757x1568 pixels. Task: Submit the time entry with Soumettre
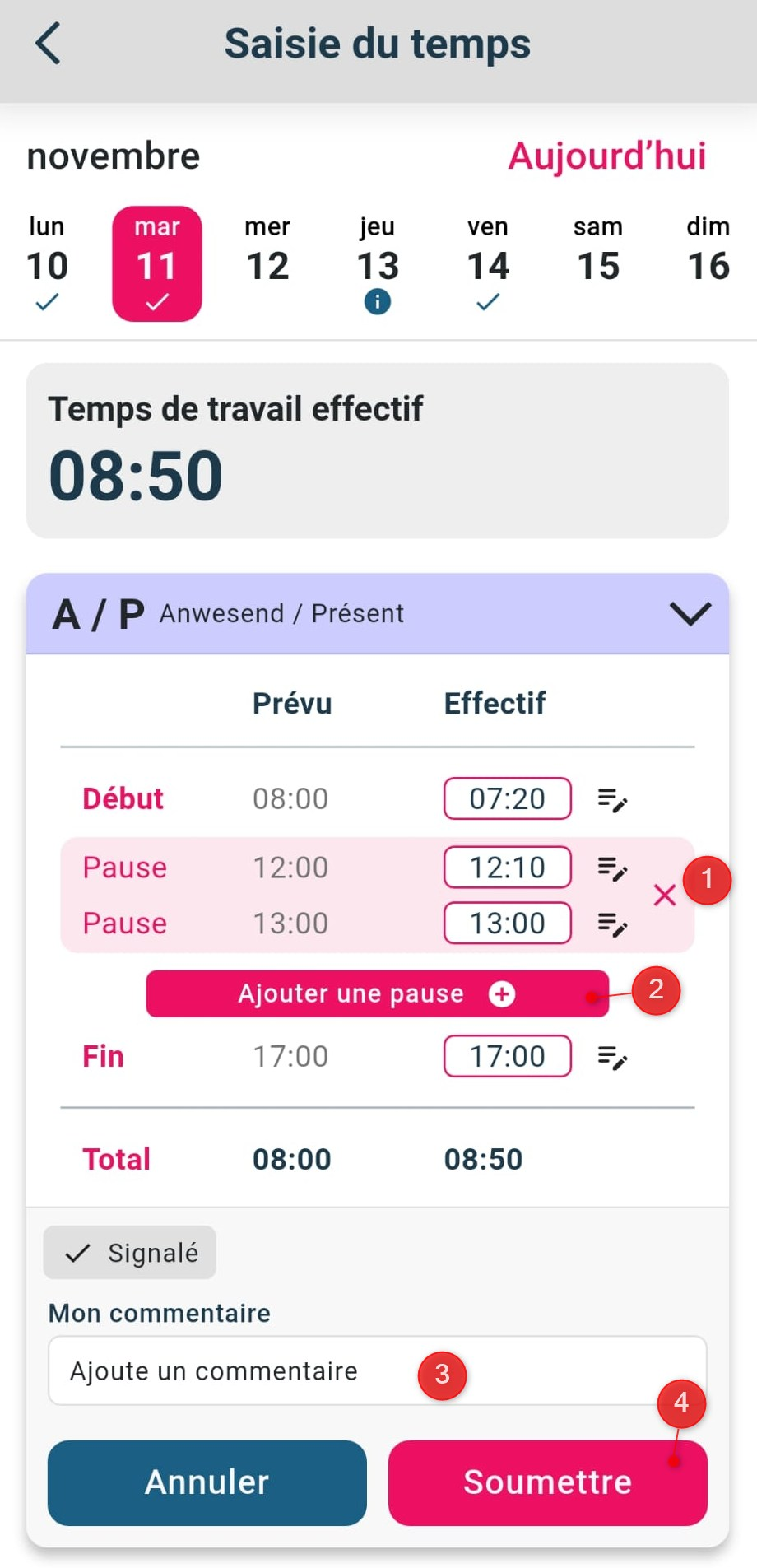click(x=547, y=1482)
